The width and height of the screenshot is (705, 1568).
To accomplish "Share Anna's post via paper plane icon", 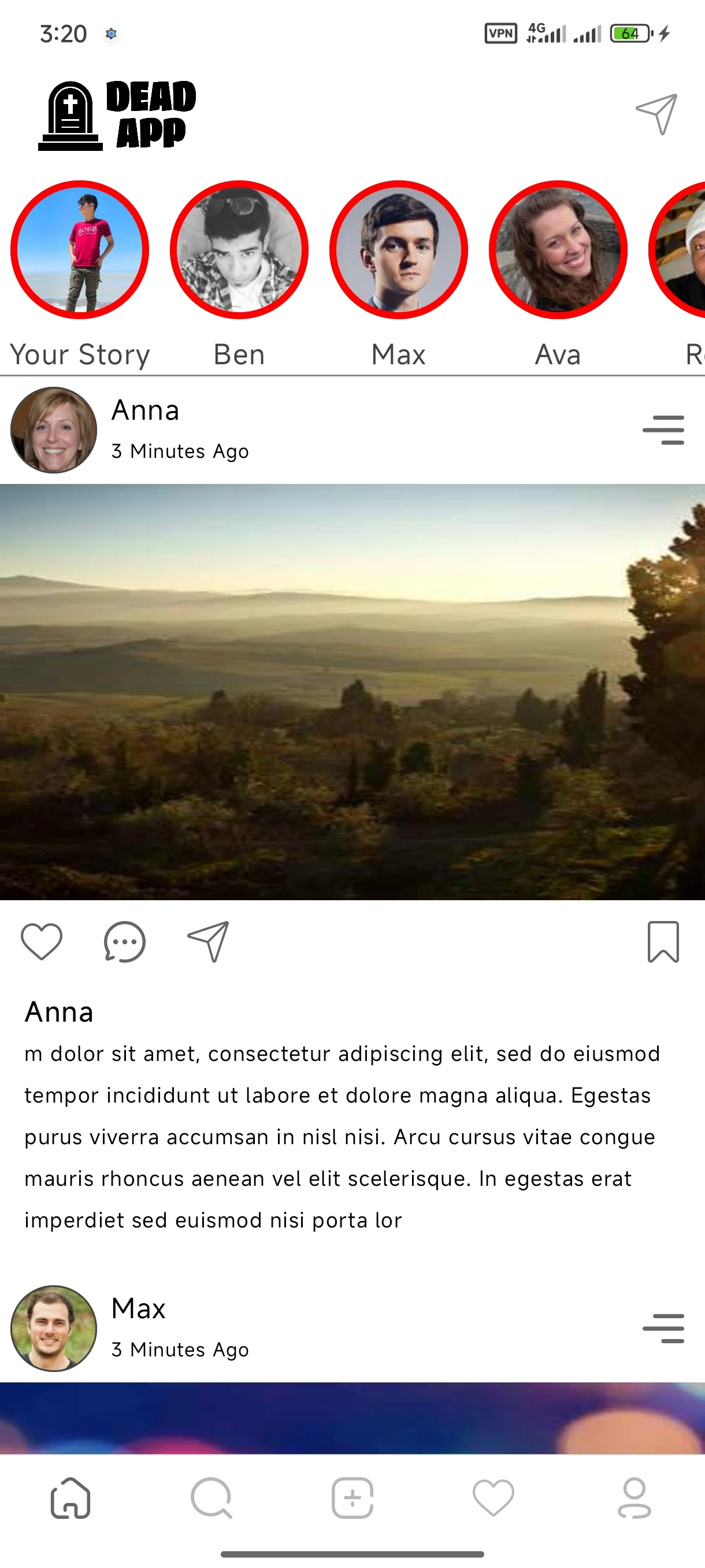I will tap(208, 942).
